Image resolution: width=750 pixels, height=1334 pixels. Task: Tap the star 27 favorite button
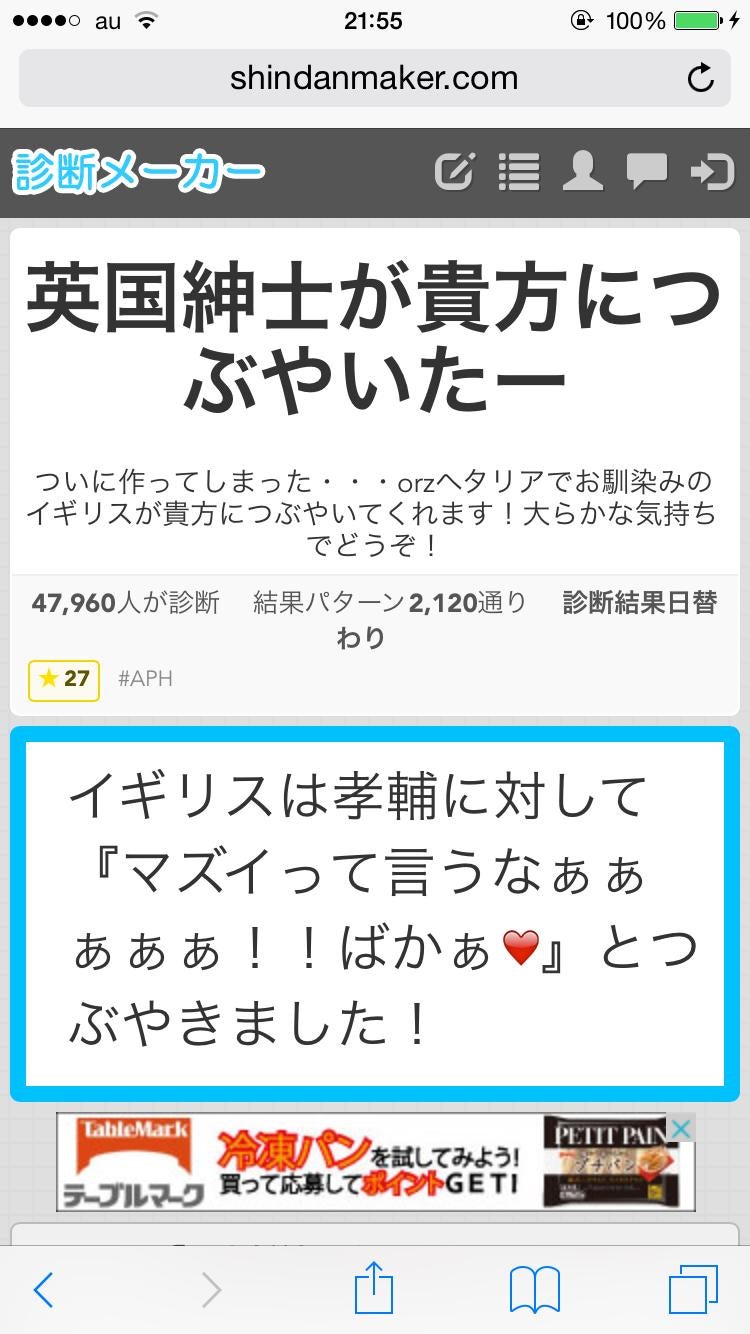(x=63, y=679)
